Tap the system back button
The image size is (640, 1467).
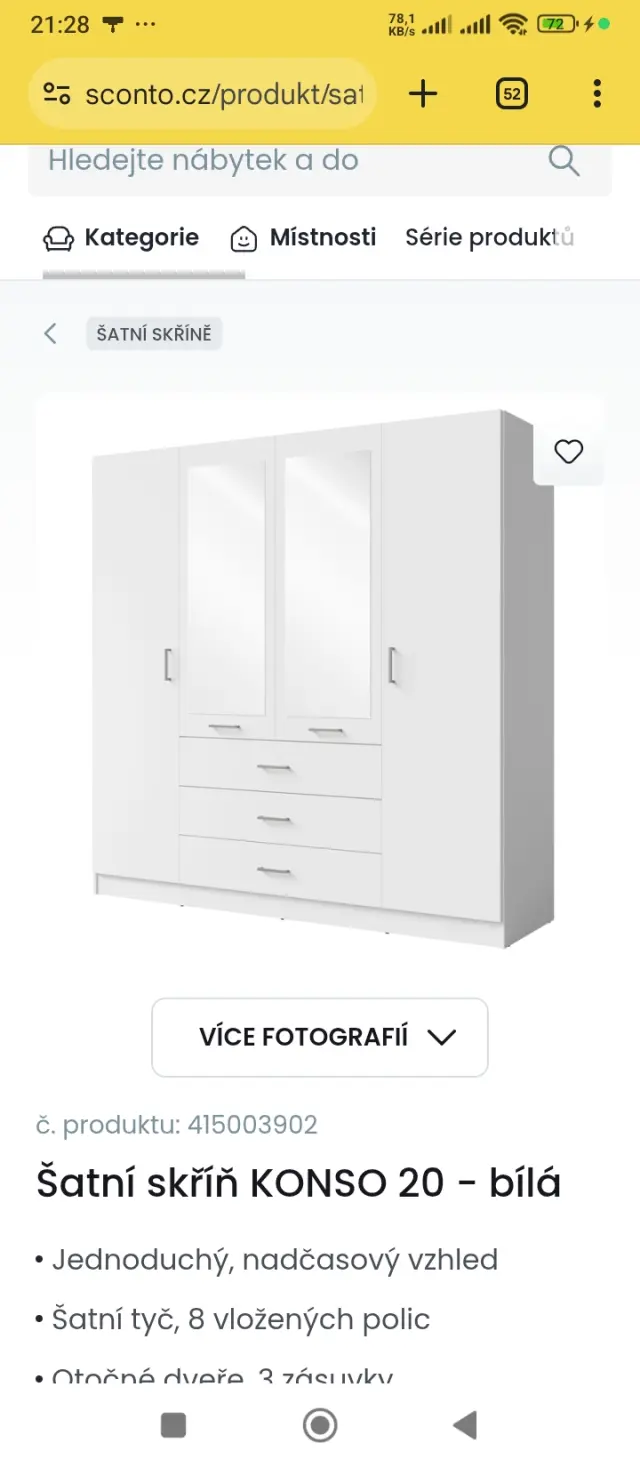pos(465,1425)
